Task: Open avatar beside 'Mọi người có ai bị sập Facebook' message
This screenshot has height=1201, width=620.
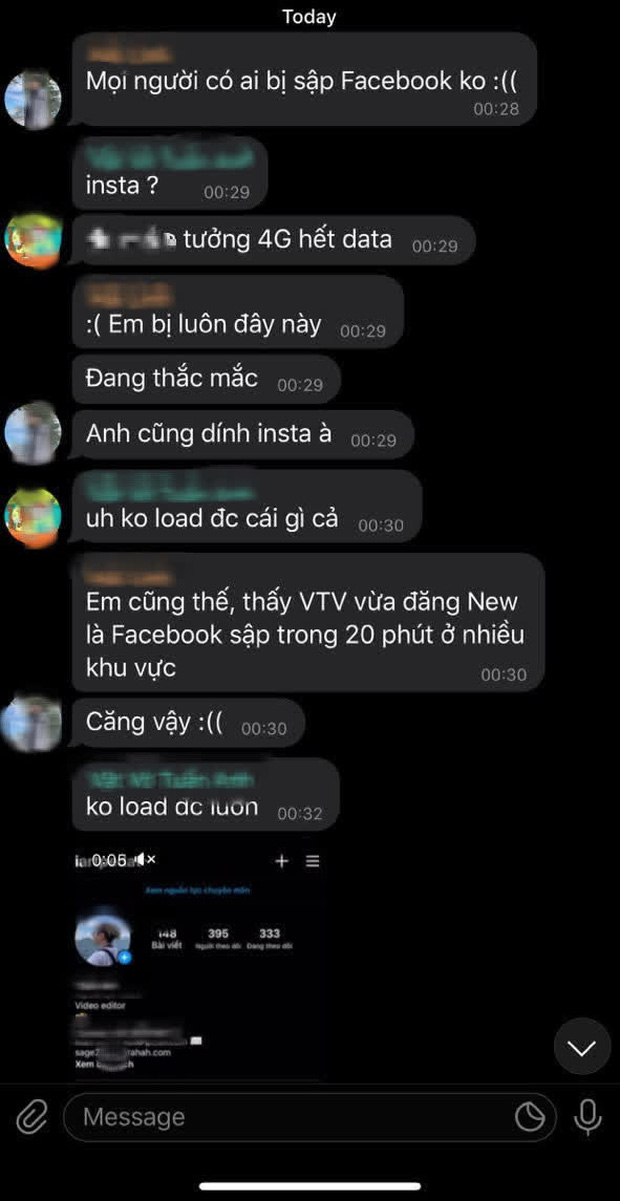Action: click(x=33, y=99)
